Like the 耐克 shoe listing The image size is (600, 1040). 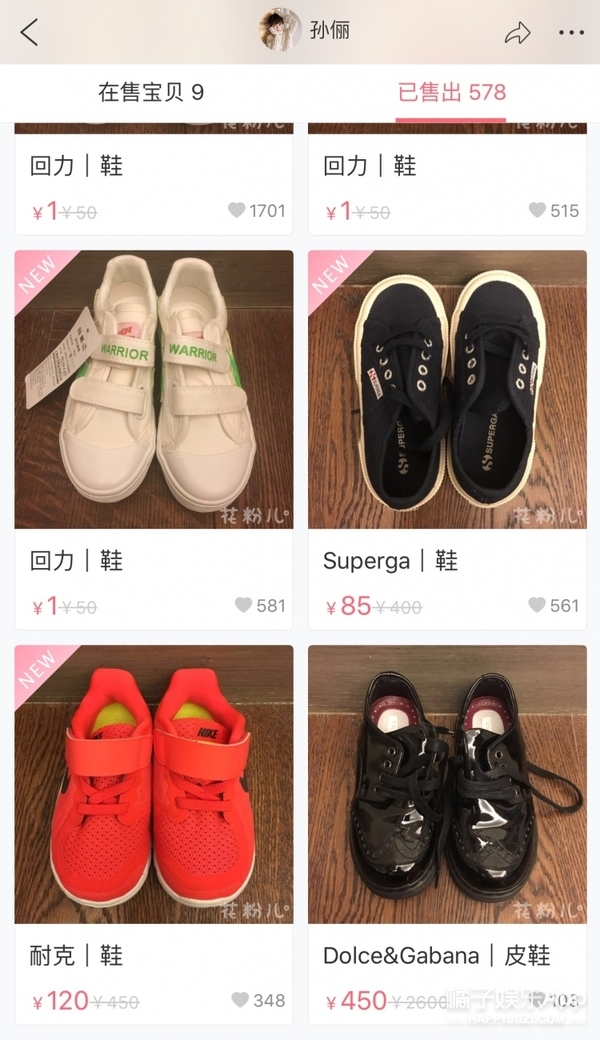pyautogui.click(x=240, y=1000)
